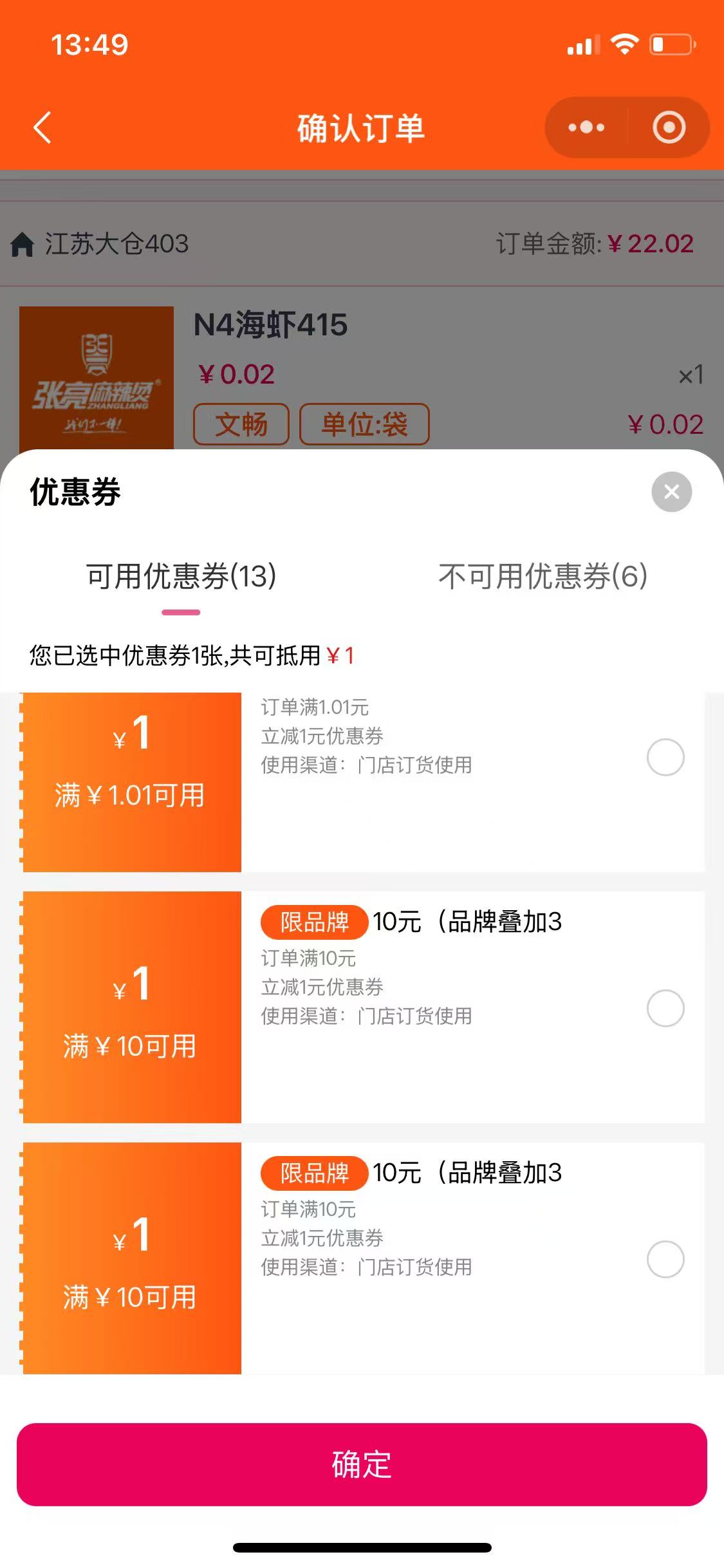This screenshot has height=1568, width=724.
Task: Dismiss the 优惠券 coupon sheet
Action: click(x=671, y=492)
